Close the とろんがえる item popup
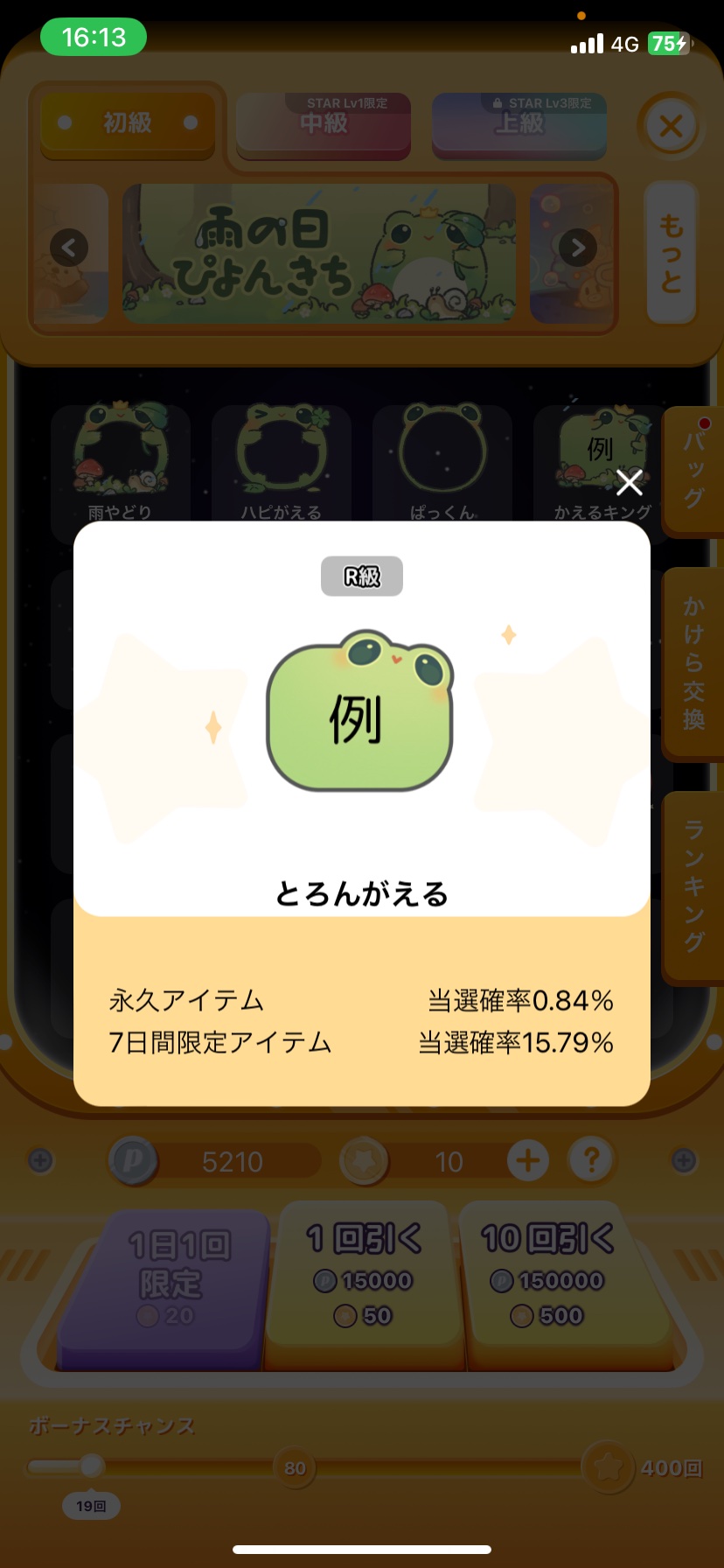 click(x=629, y=481)
